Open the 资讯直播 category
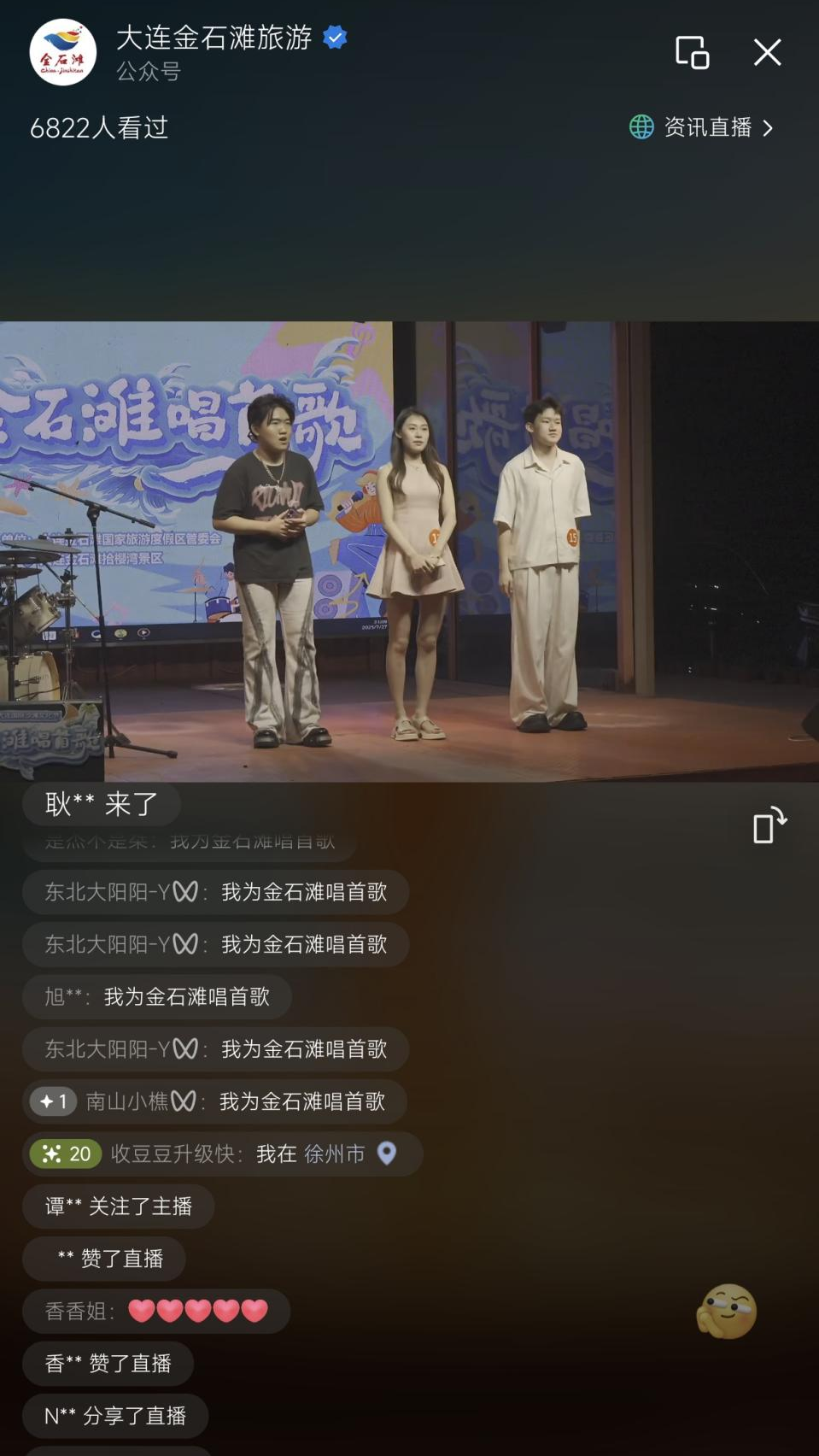The height and width of the screenshot is (1456, 819). pyautogui.click(x=702, y=128)
